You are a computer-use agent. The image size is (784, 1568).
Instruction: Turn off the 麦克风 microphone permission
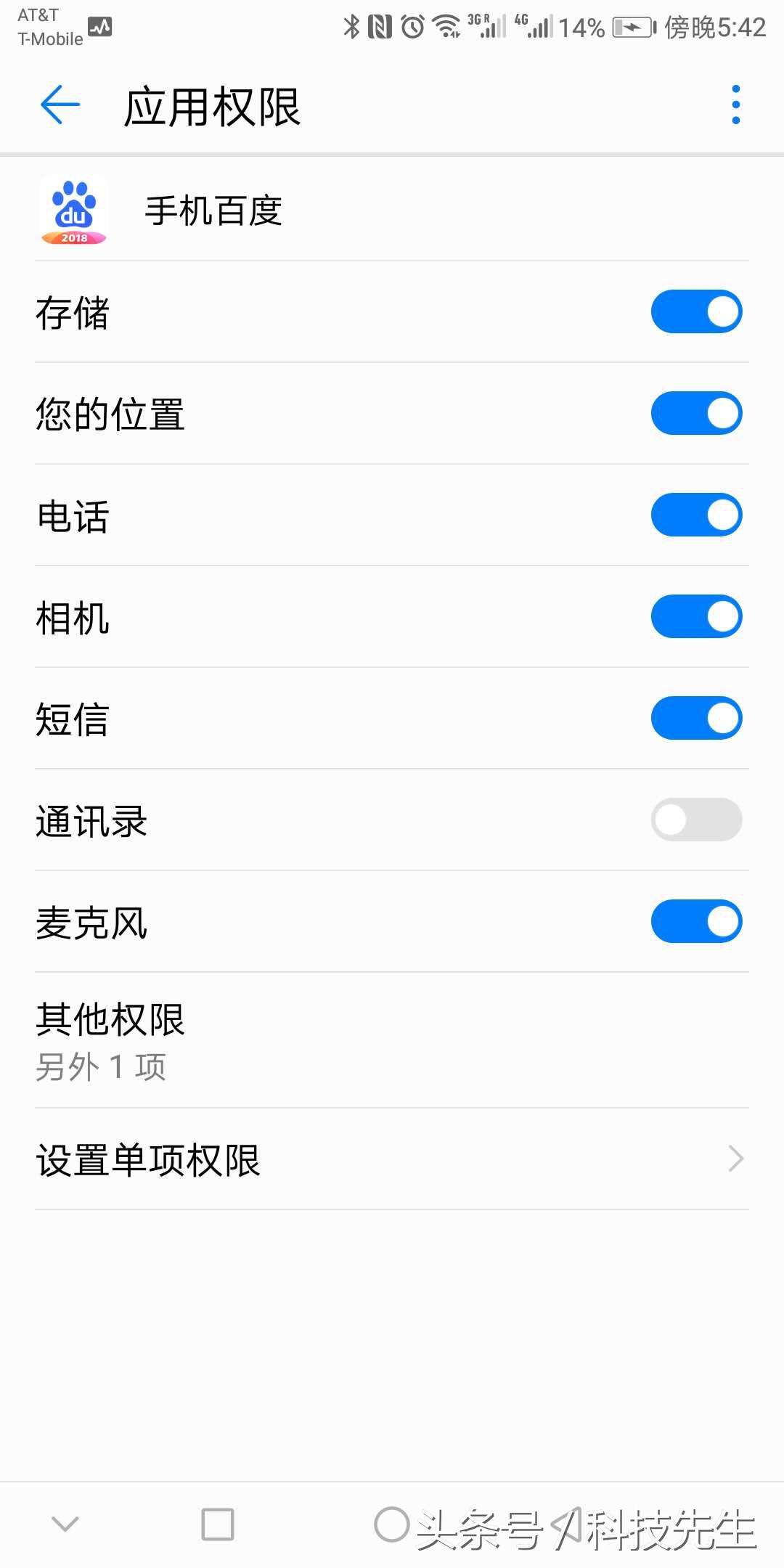pyautogui.click(x=695, y=920)
